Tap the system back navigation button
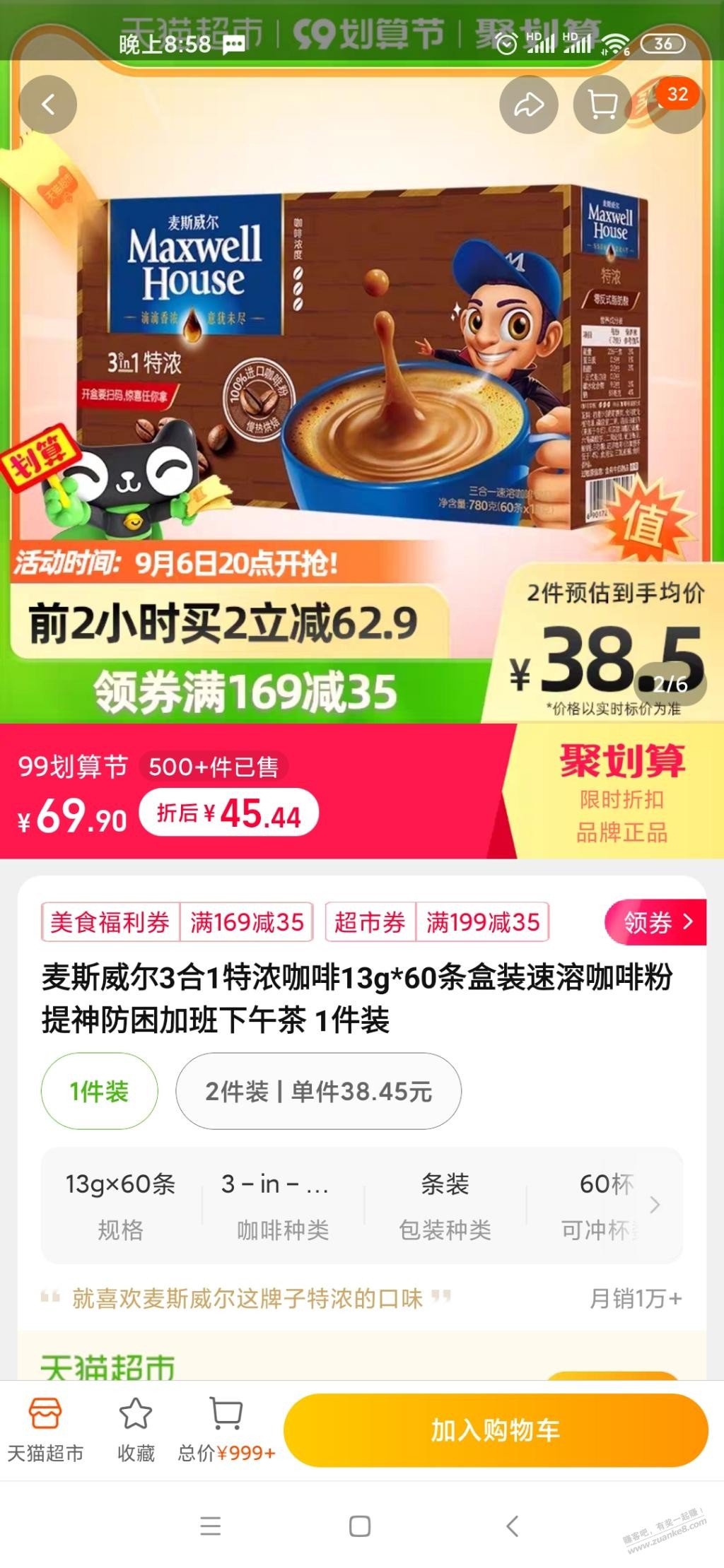 [x=513, y=1526]
